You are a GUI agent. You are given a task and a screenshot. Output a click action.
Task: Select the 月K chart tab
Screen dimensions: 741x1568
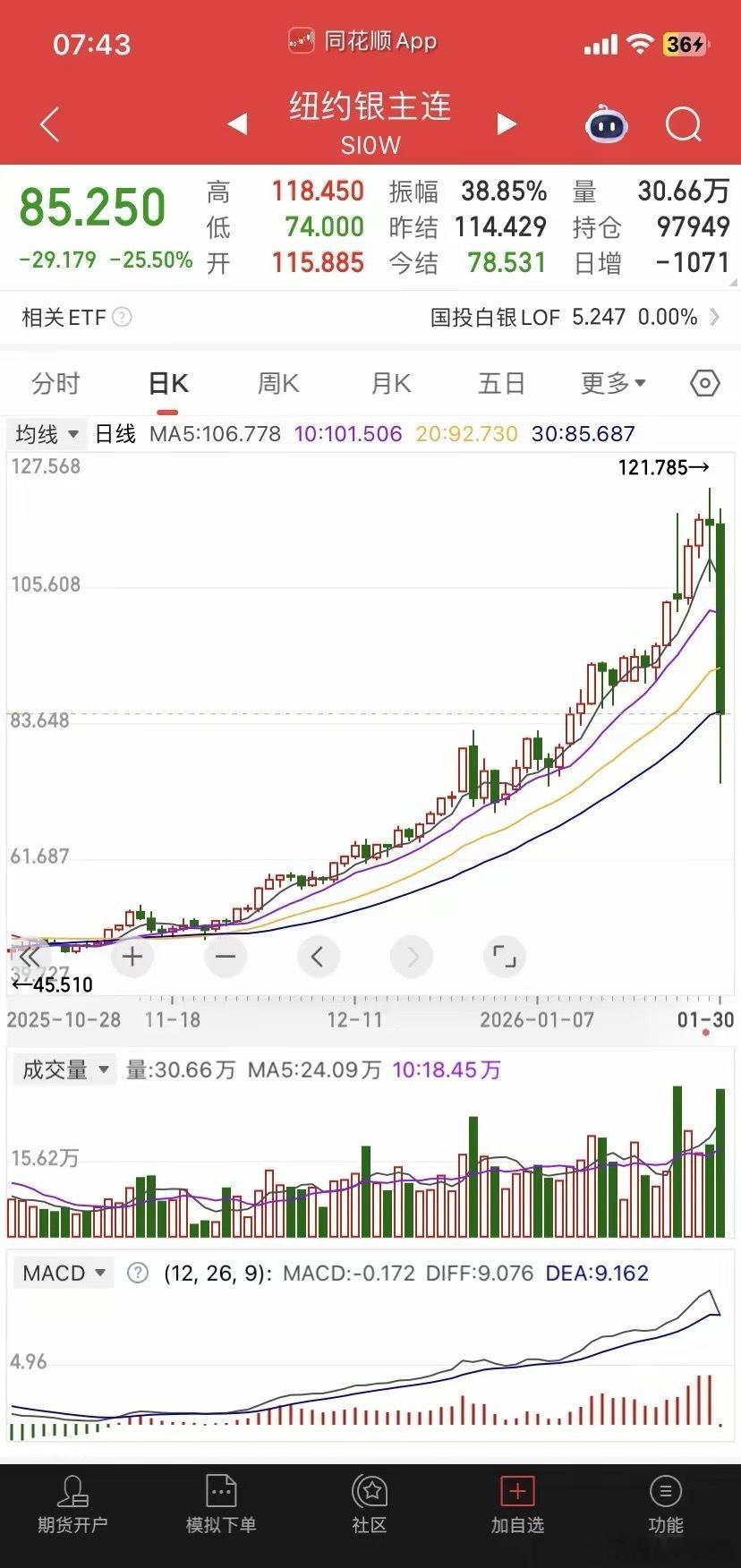pyautogui.click(x=390, y=384)
